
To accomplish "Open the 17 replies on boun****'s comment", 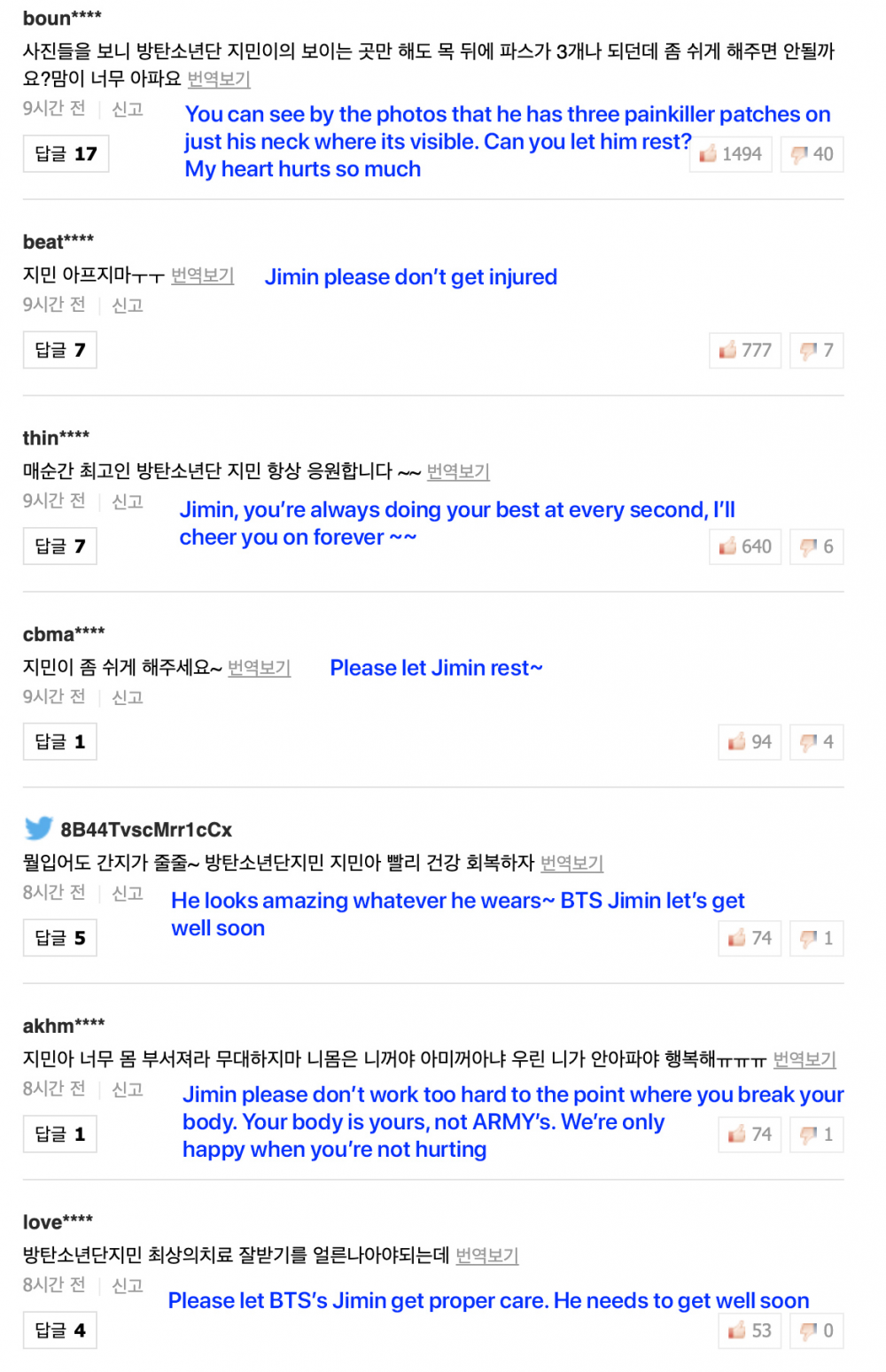I will (66, 154).
